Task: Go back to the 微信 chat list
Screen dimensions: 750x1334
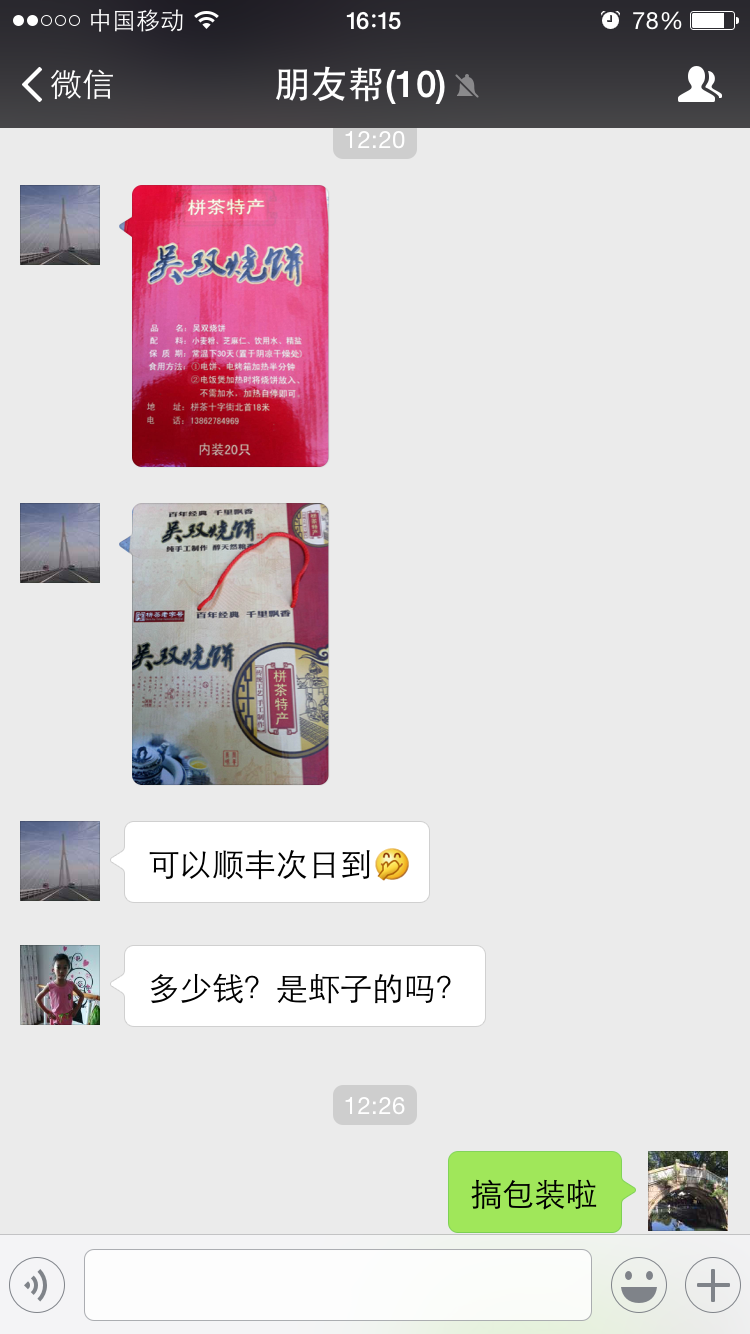Action: (x=67, y=85)
